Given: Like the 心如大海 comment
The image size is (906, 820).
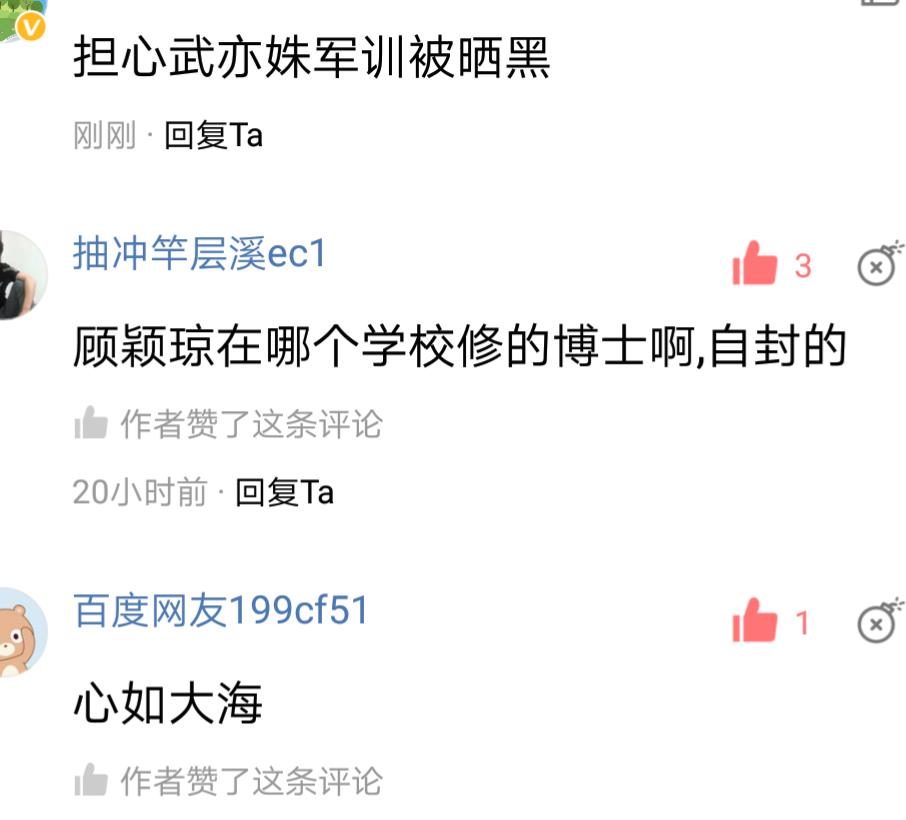Looking at the screenshot, I should [755, 624].
